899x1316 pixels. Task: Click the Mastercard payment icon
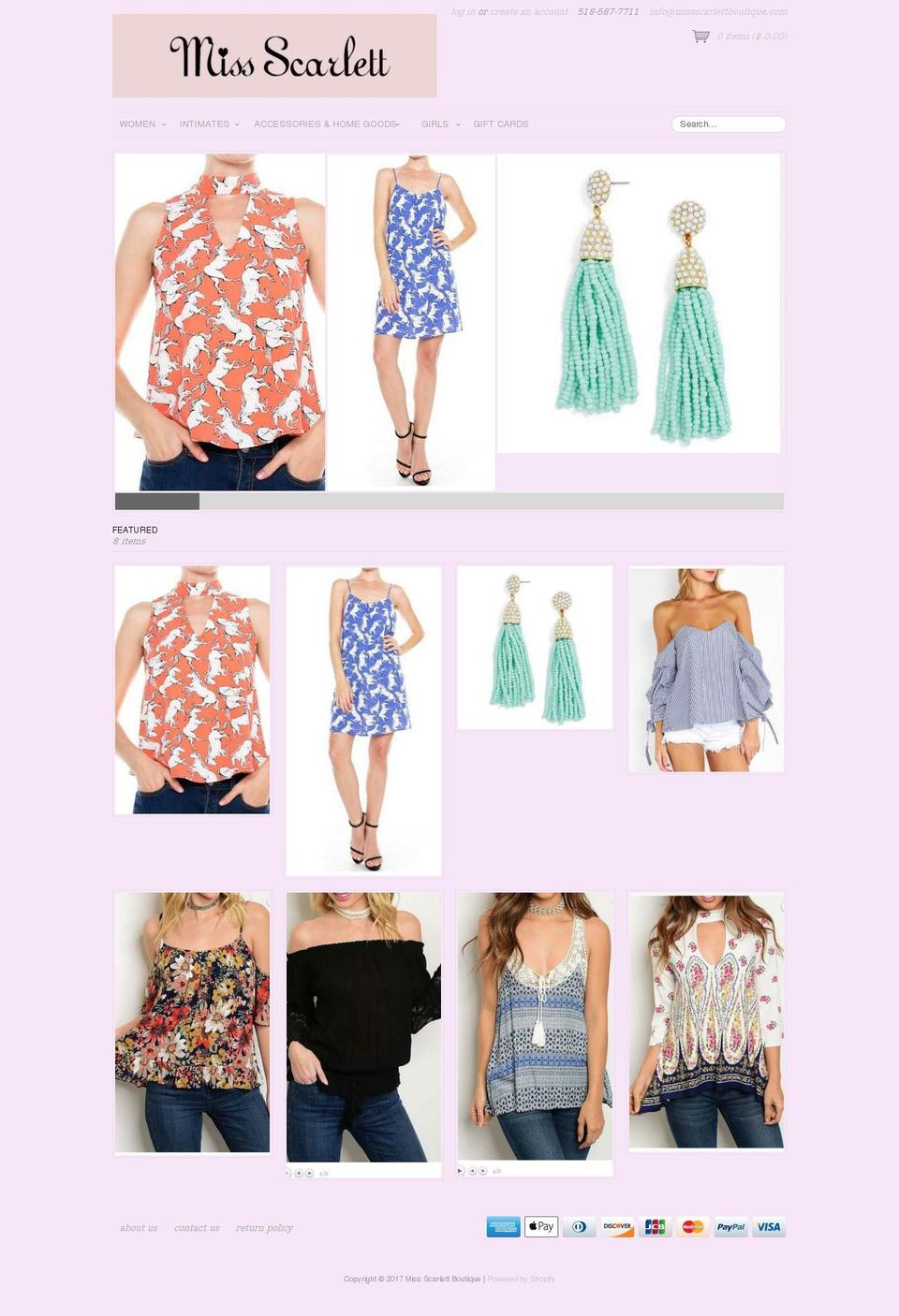coord(693,1226)
